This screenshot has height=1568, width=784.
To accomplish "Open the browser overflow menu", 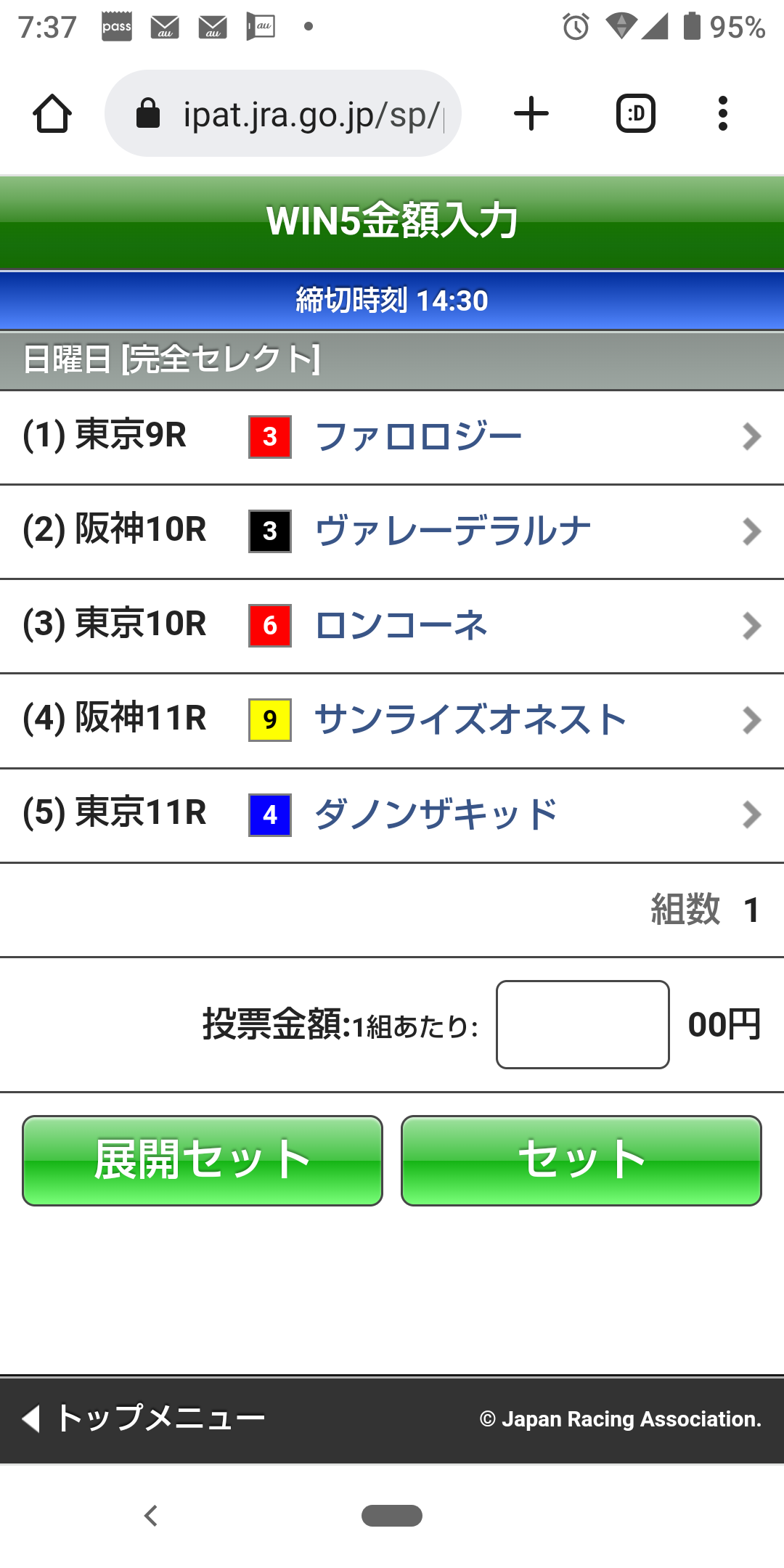I will pyautogui.click(x=722, y=114).
